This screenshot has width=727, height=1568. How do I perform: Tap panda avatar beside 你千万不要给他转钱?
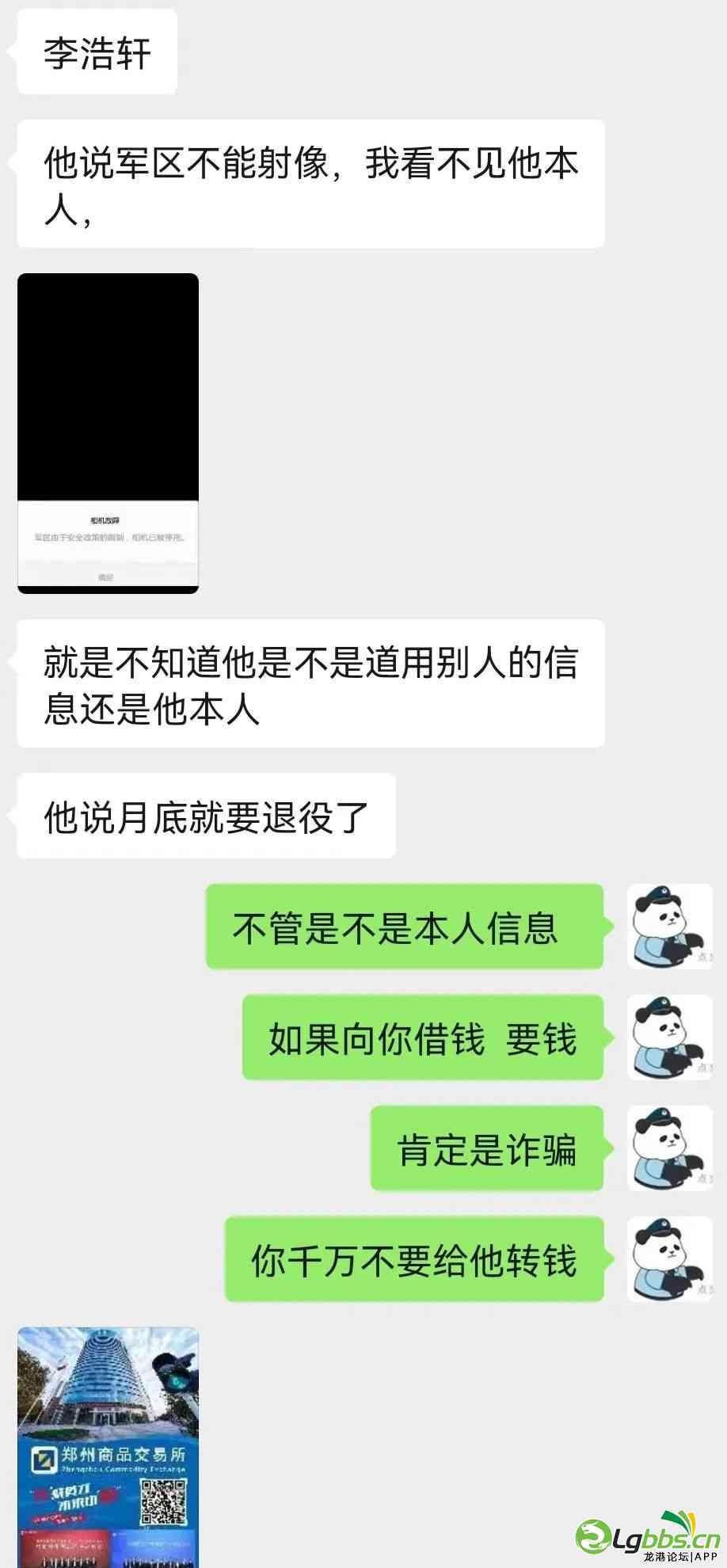(669, 1259)
